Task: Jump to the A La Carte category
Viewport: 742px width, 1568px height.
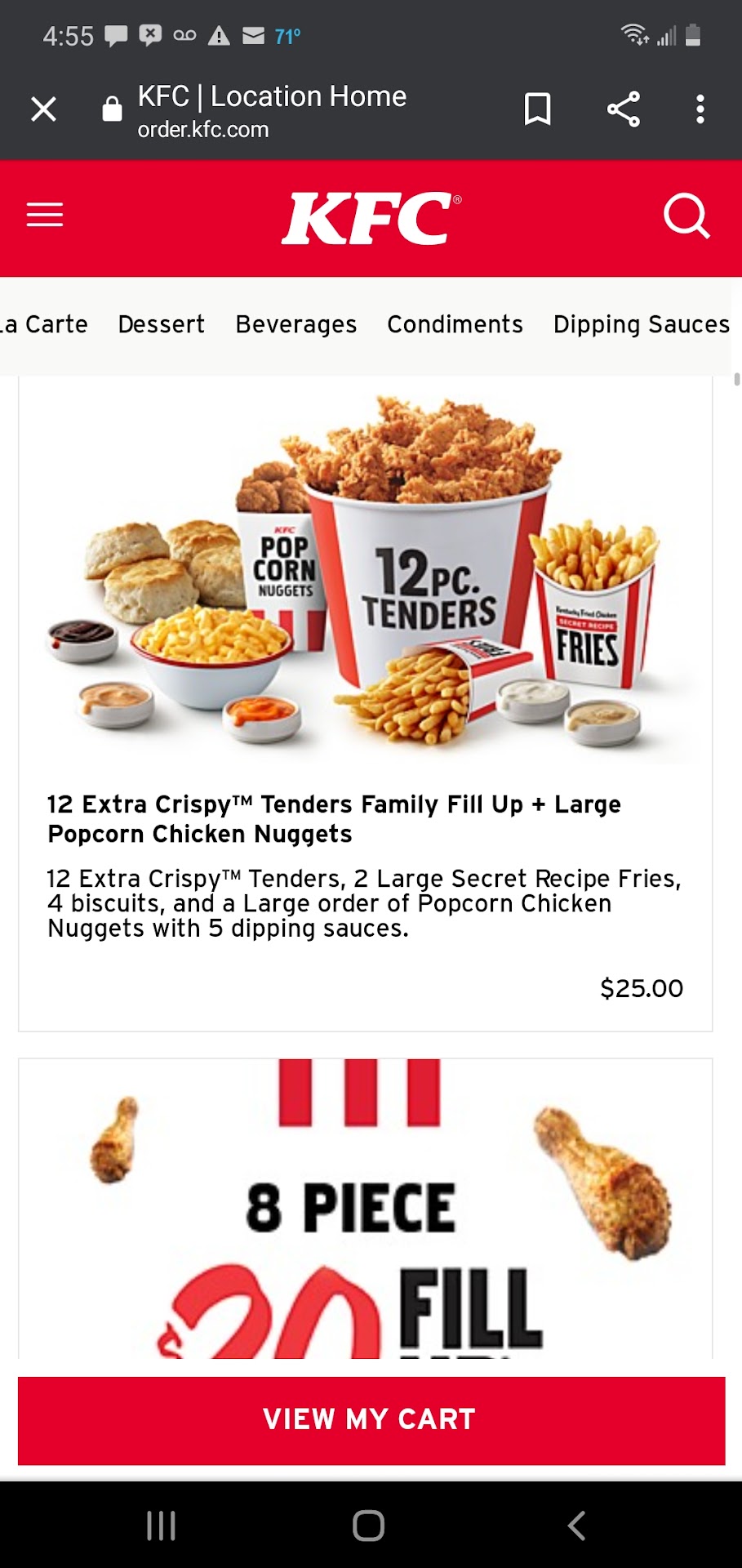Action: 45,324
